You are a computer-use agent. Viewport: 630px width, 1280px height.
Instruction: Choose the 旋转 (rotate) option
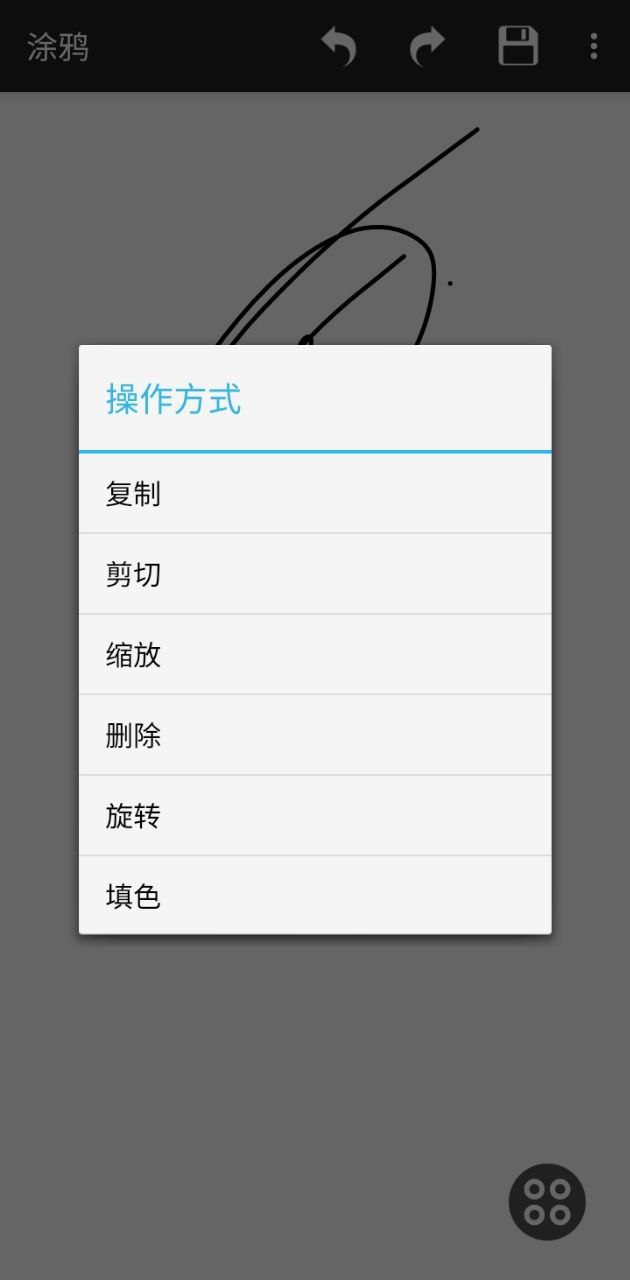314,816
